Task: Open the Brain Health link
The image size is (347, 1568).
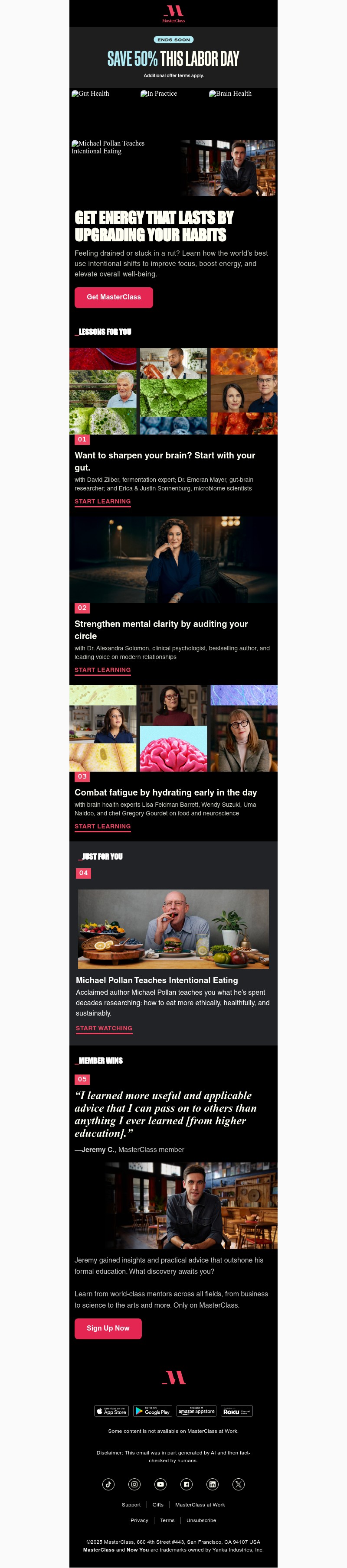Action: click(230, 94)
